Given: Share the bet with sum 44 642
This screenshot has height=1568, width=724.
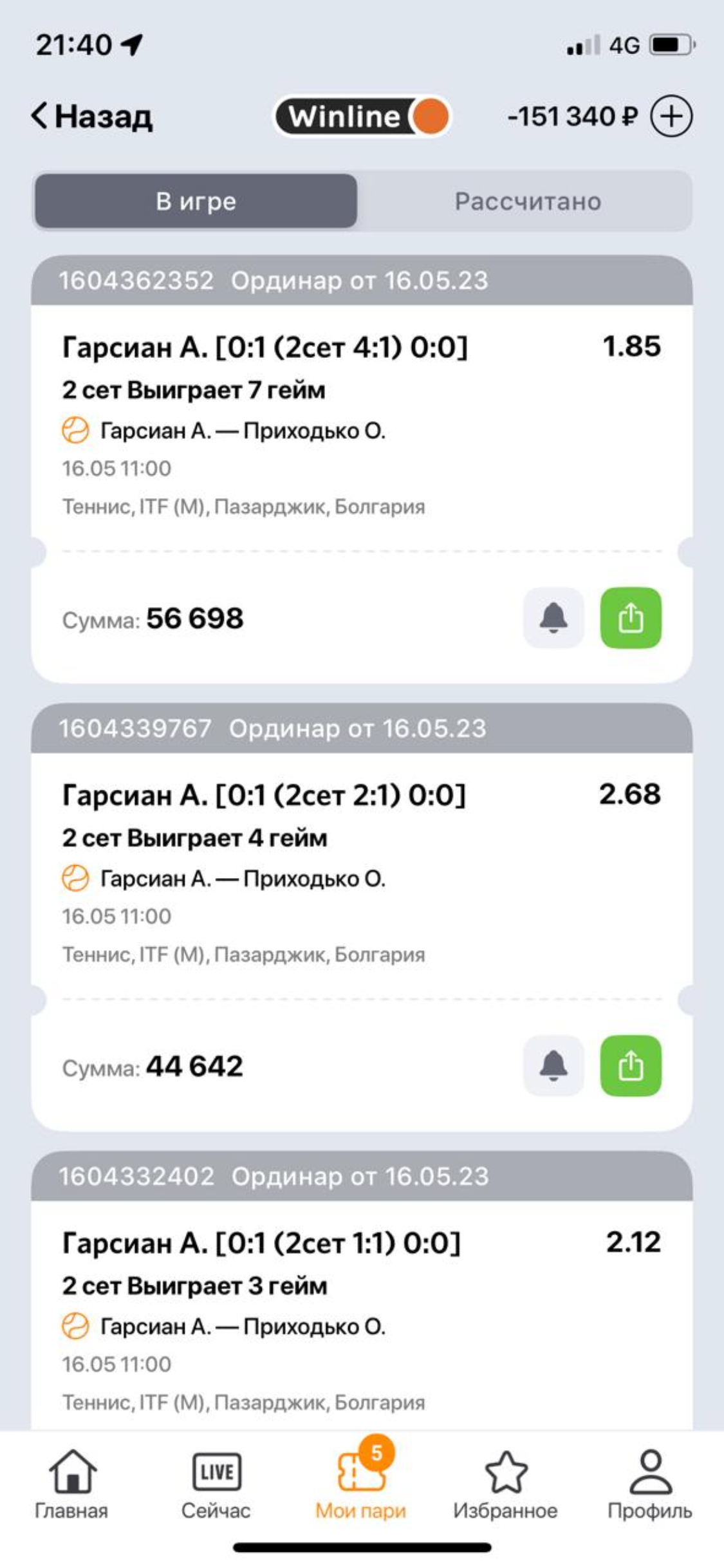Looking at the screenshot, I should point(630,1066).
